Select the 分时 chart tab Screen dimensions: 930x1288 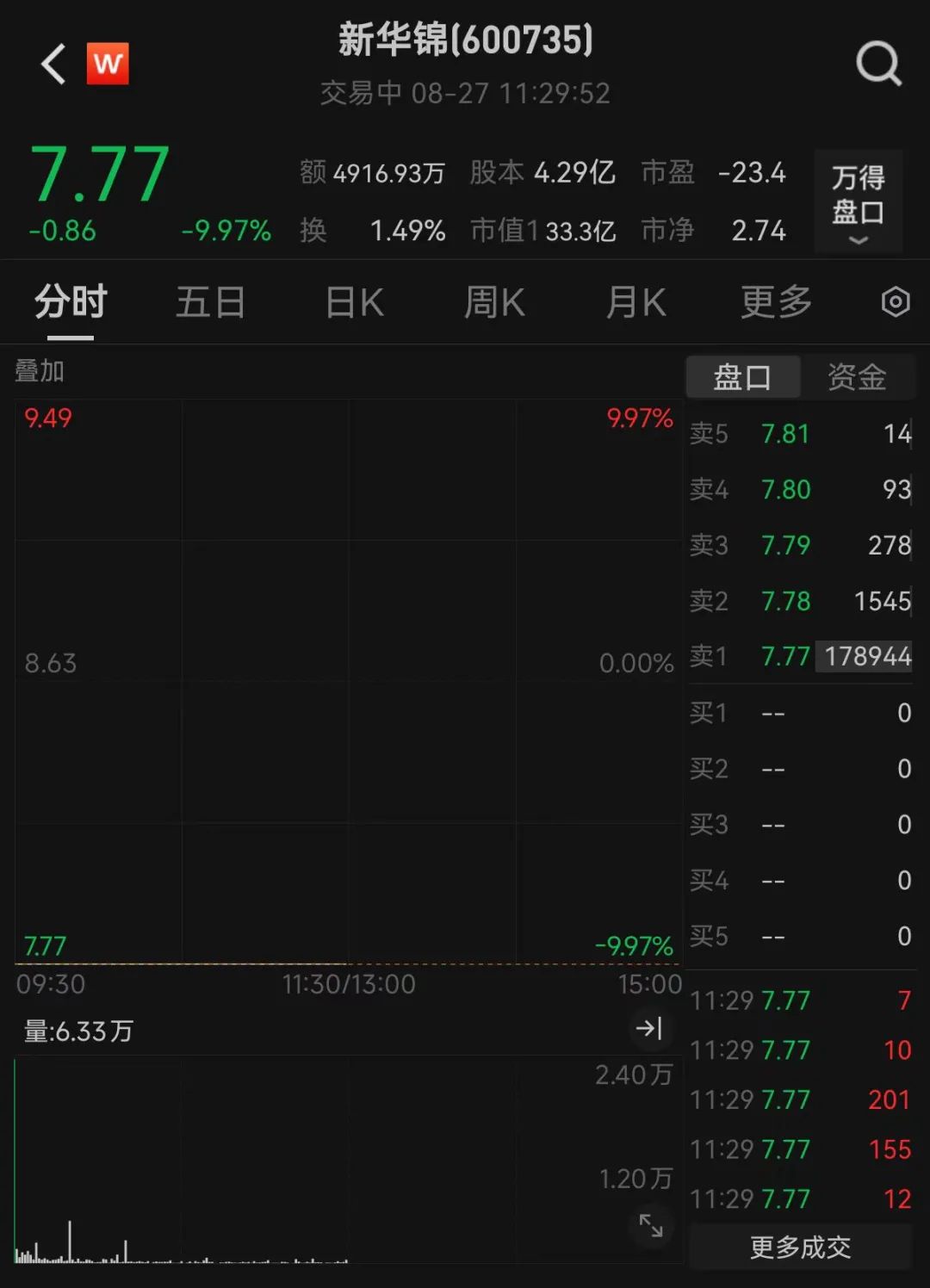click(x=71, y=303)
